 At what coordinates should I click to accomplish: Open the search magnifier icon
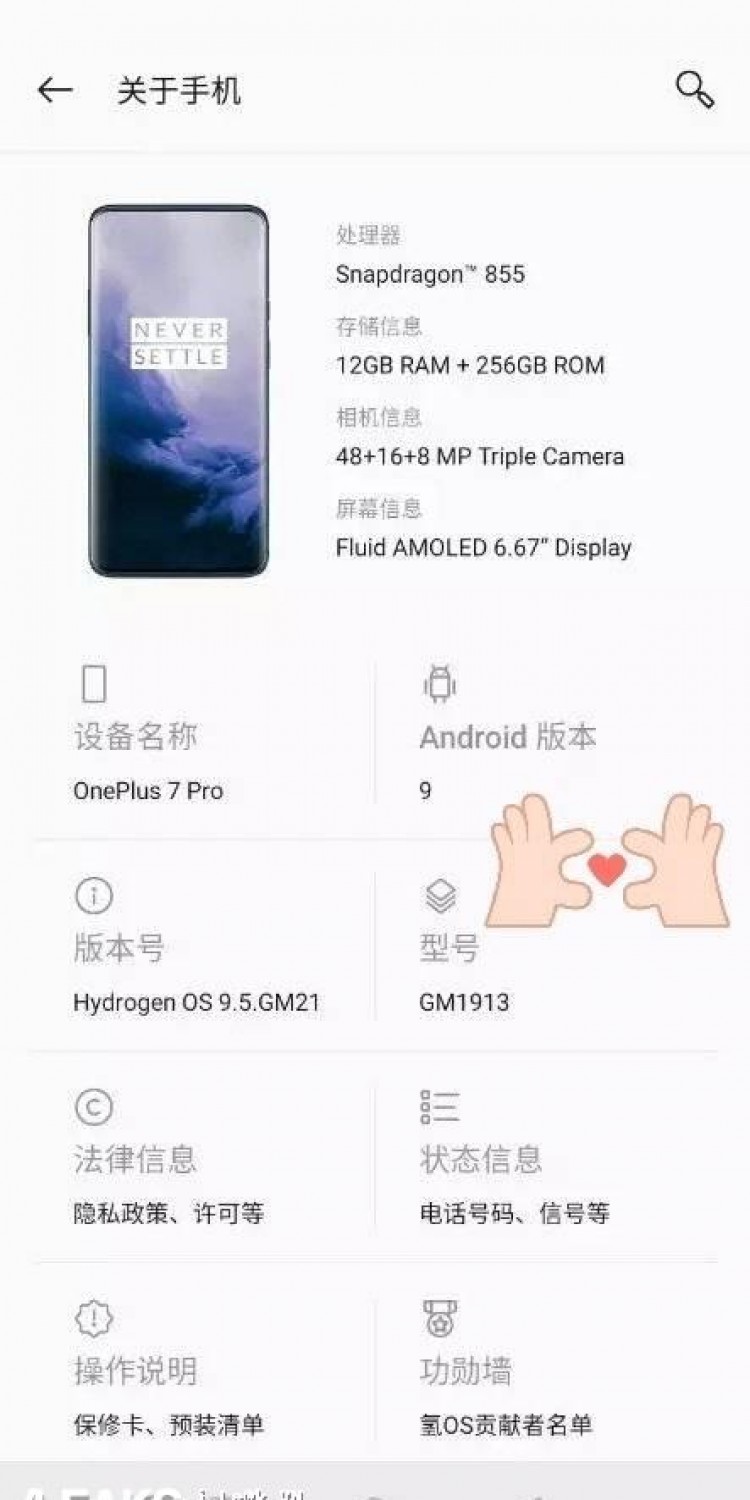pos(694,90)
